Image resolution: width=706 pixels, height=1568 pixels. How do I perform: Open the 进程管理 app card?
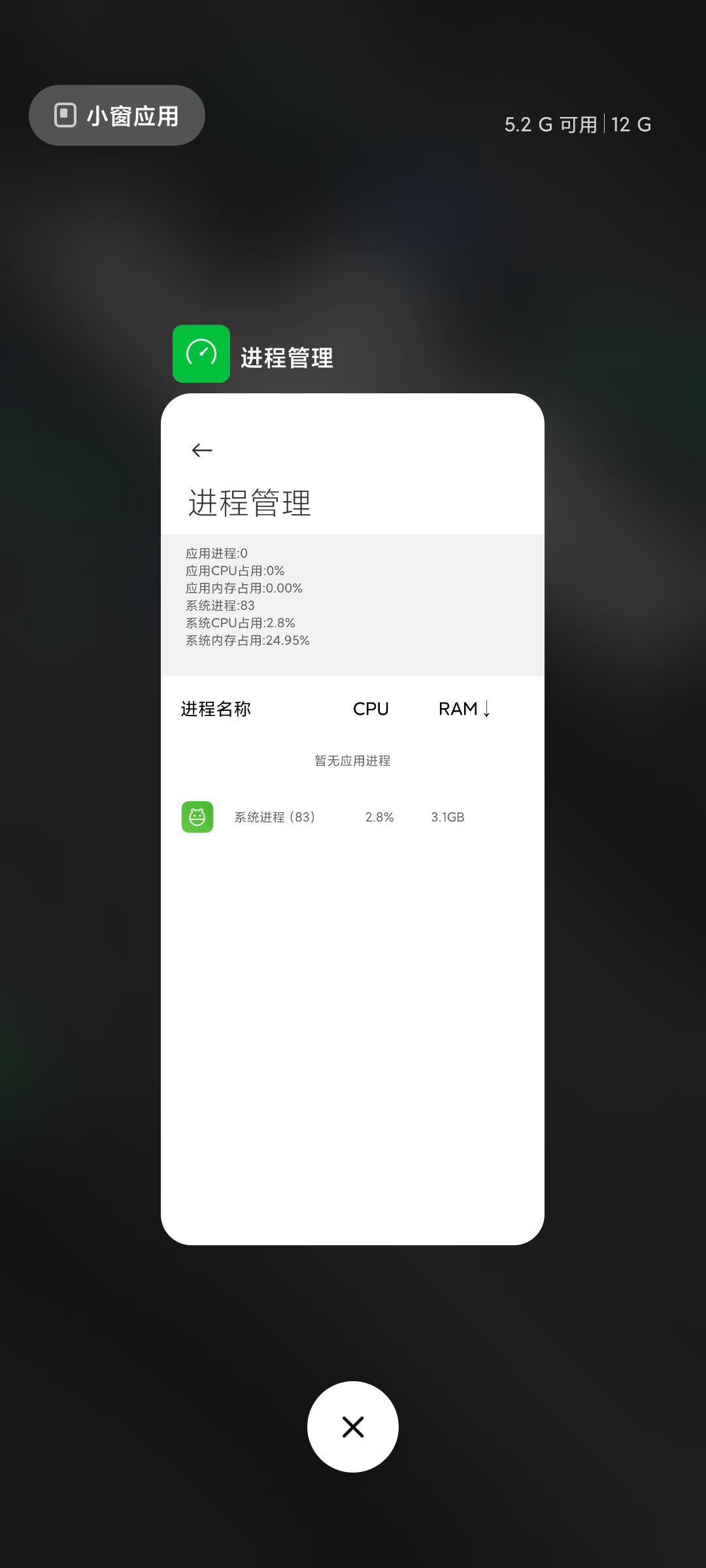coord(352,819)
